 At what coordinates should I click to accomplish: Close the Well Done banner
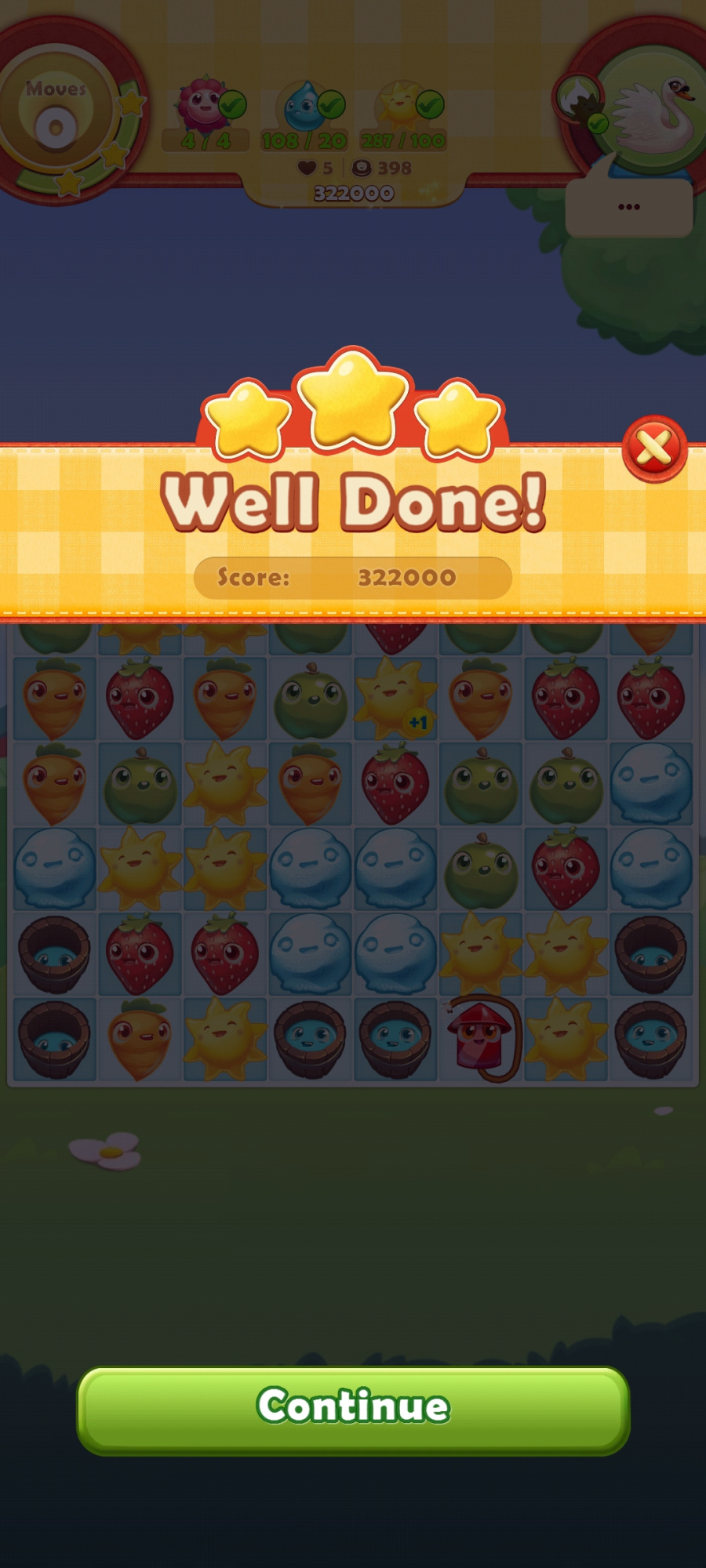click(654, 448)
